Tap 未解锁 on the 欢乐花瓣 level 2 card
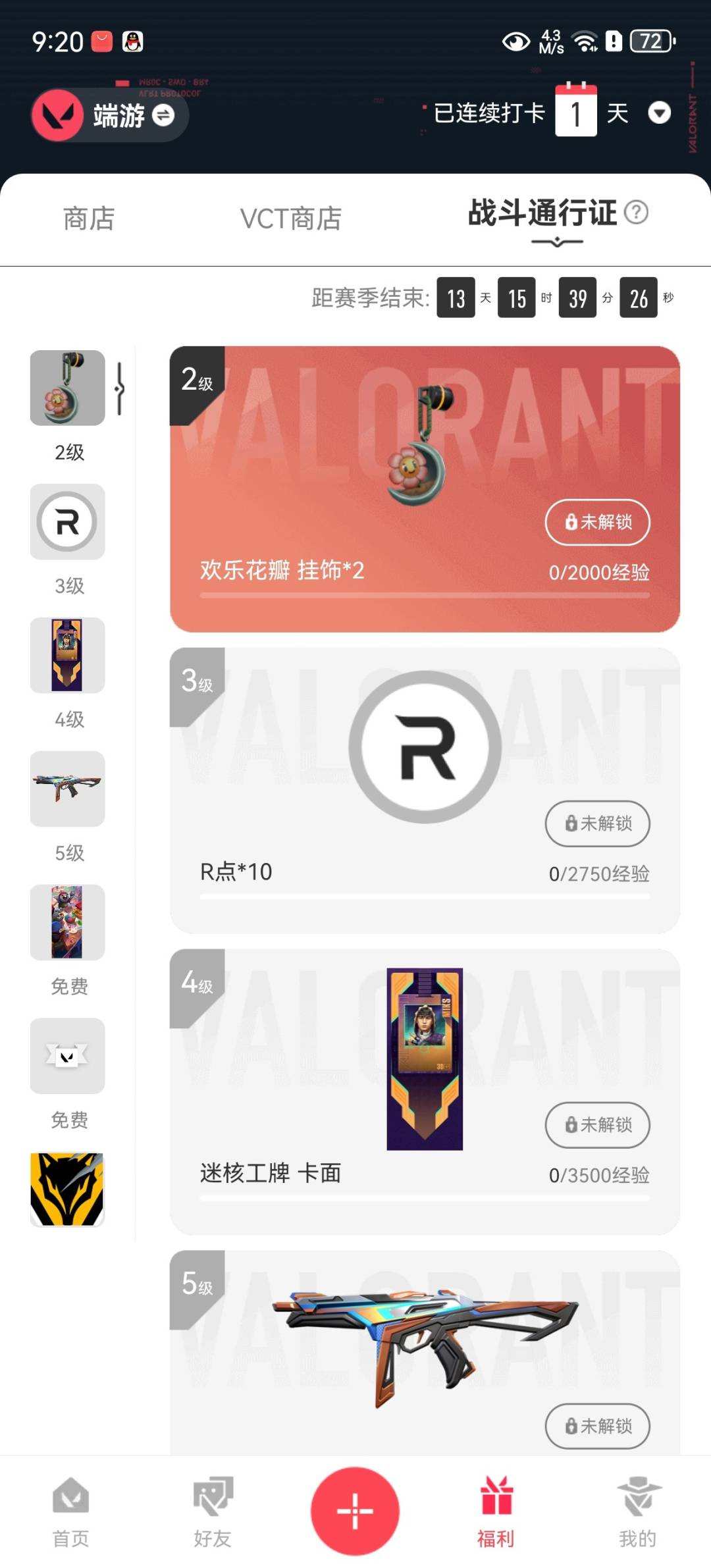Screen dimensions: 711x1568 click(x=597, y=522)
